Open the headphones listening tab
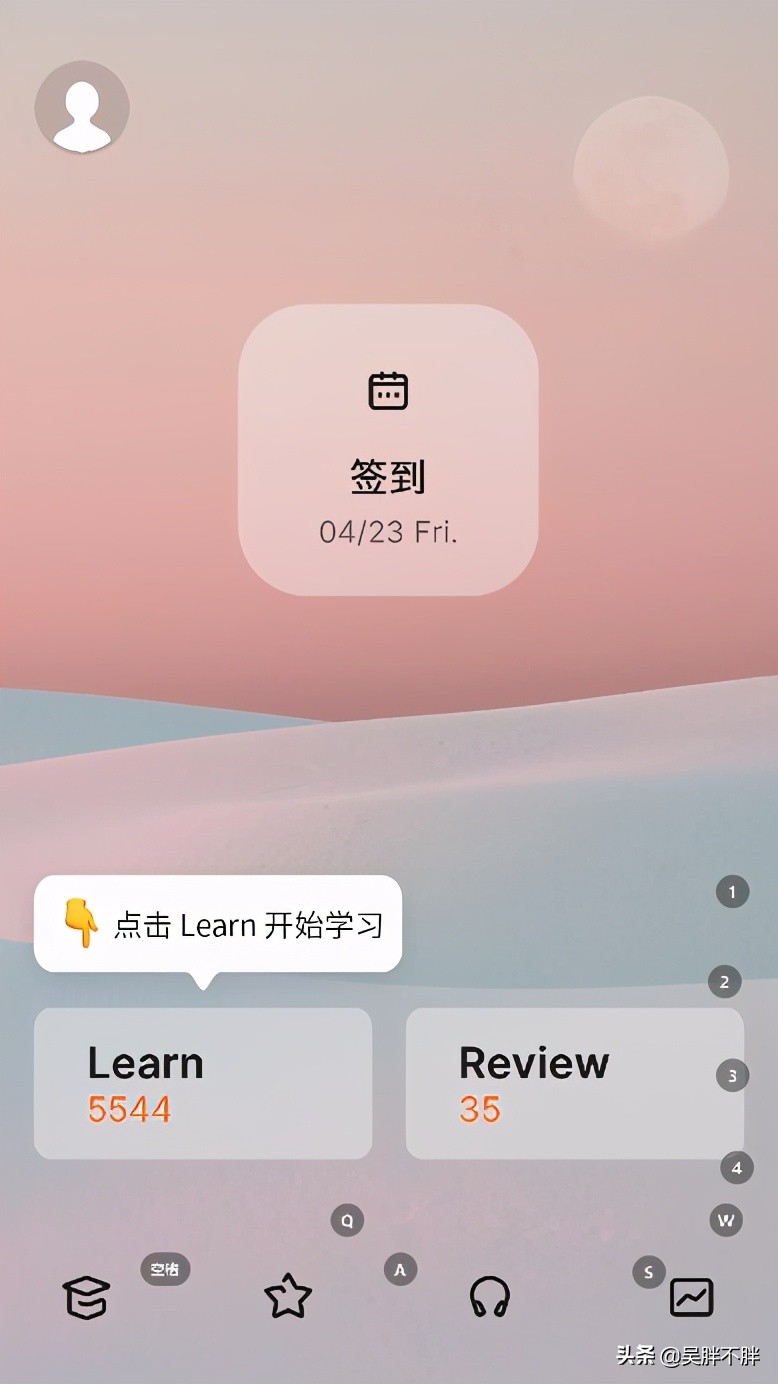Viewport: 778px width, 1384px height. (x=488, y=1295)
